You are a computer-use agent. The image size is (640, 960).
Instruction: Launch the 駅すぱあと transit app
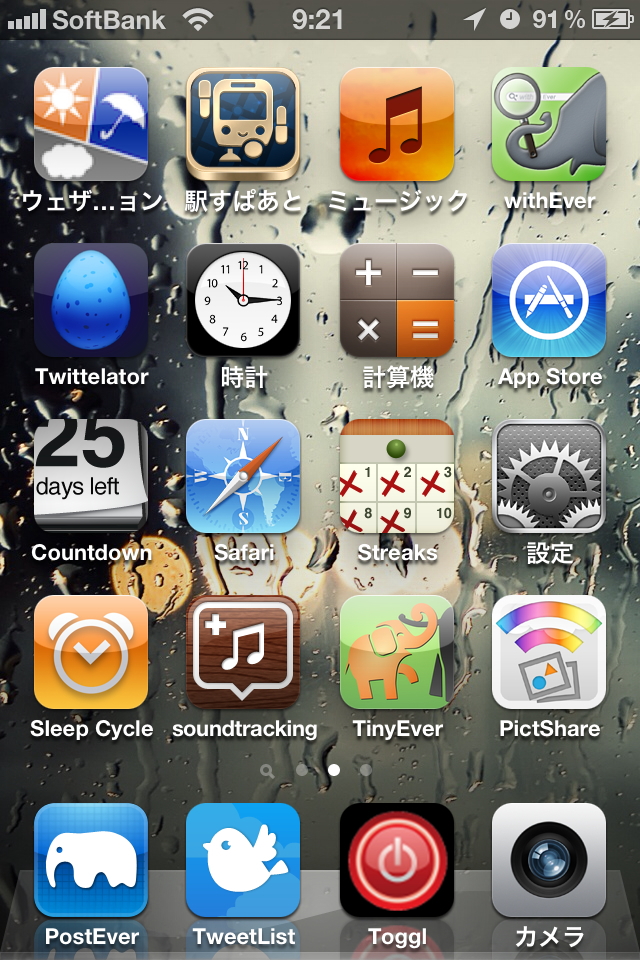click(x=243, y=124)
